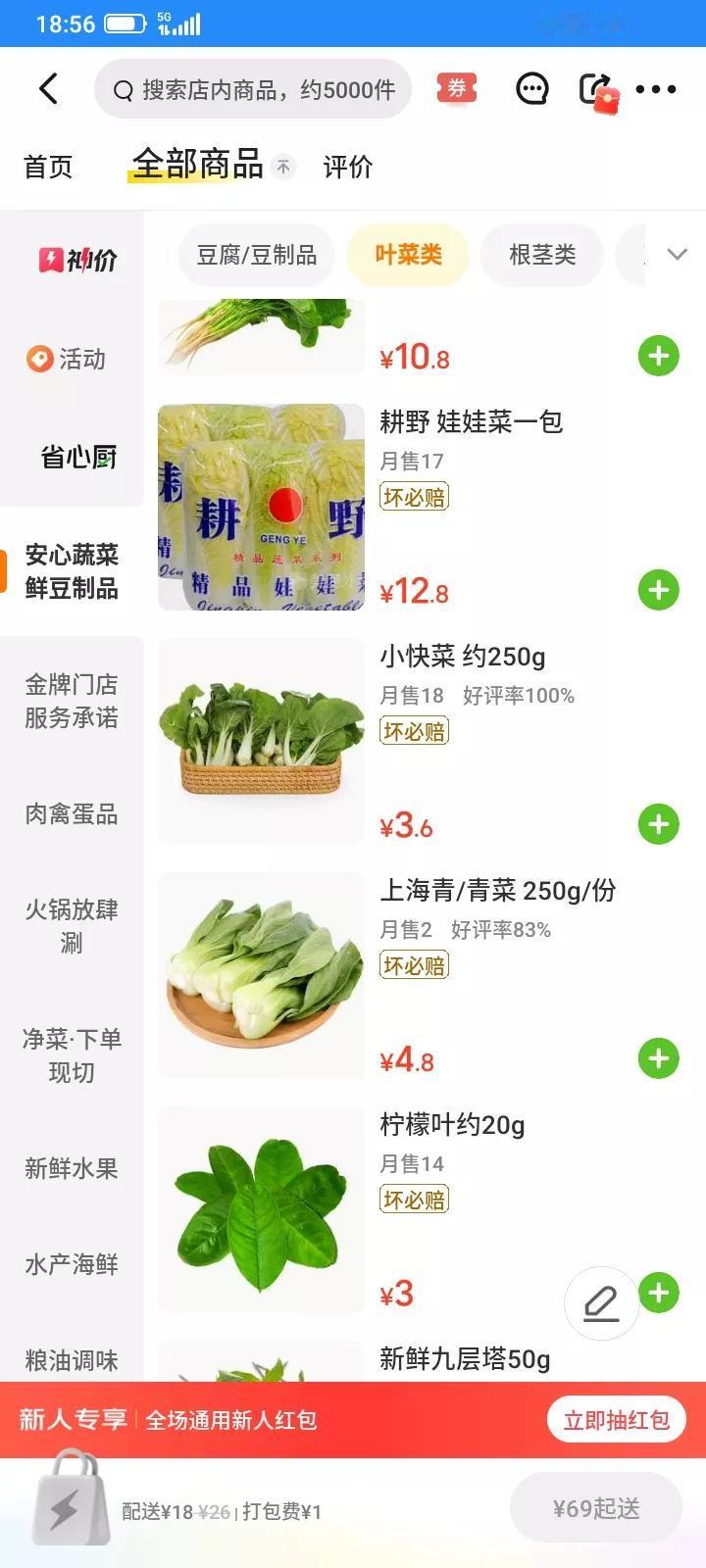The height and width of the screenshot is (1568, 706).
Task: Select the 根茎类 filter chip
Action: coord(541,256)
